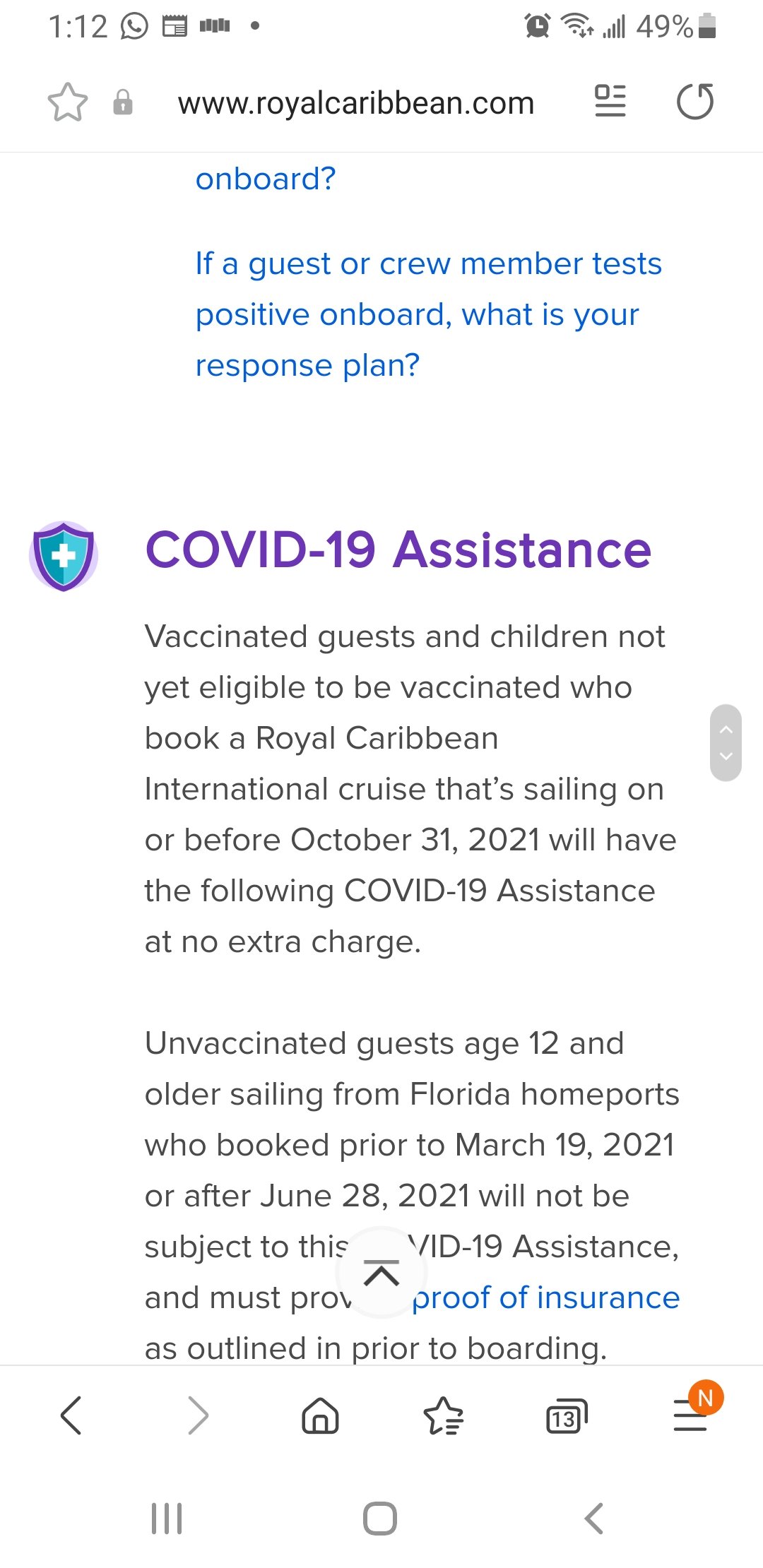Open recent apps from the navigation bar
The width and height of the screenshot is (763, 1568).
point(167,1518)
